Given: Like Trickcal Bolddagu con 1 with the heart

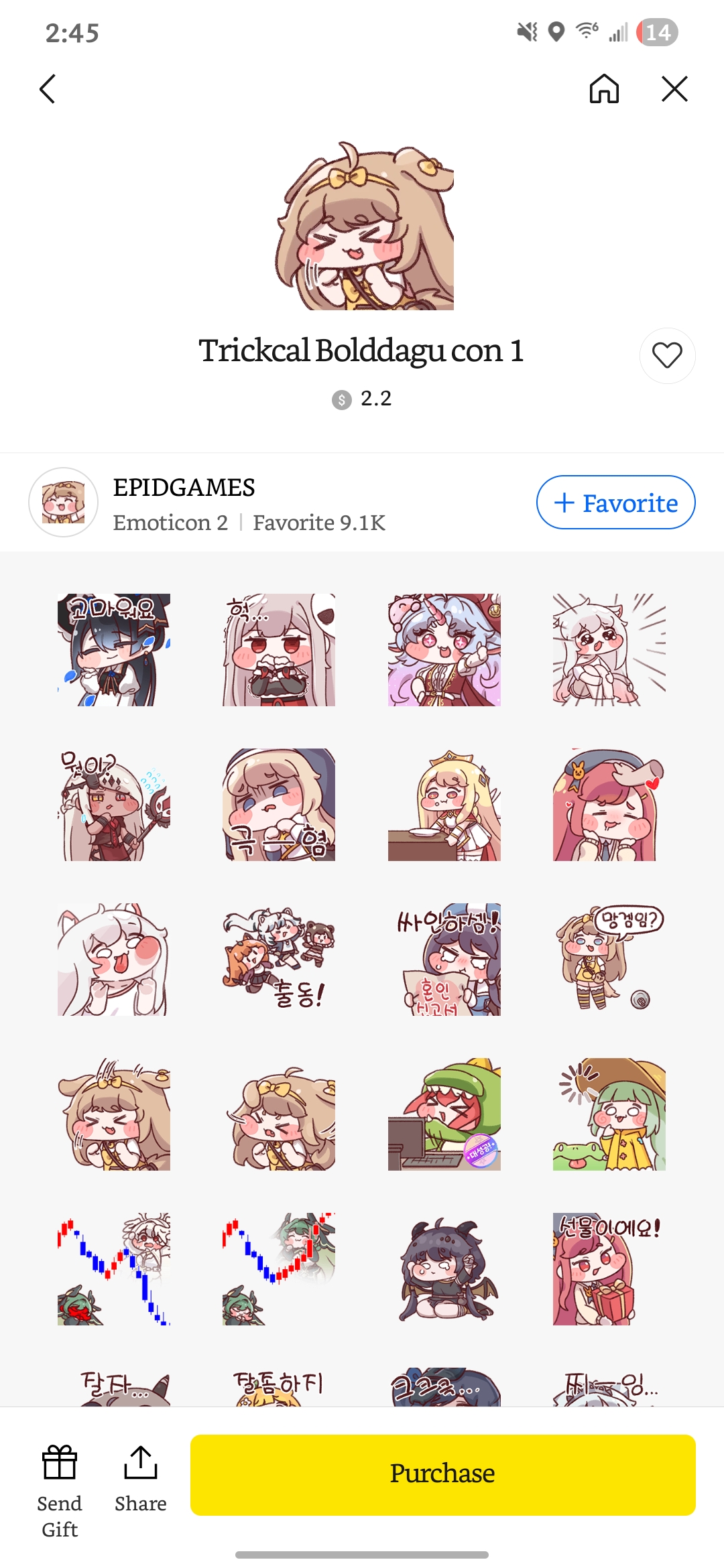Looking at the screenshot, I should click(667, 355).
